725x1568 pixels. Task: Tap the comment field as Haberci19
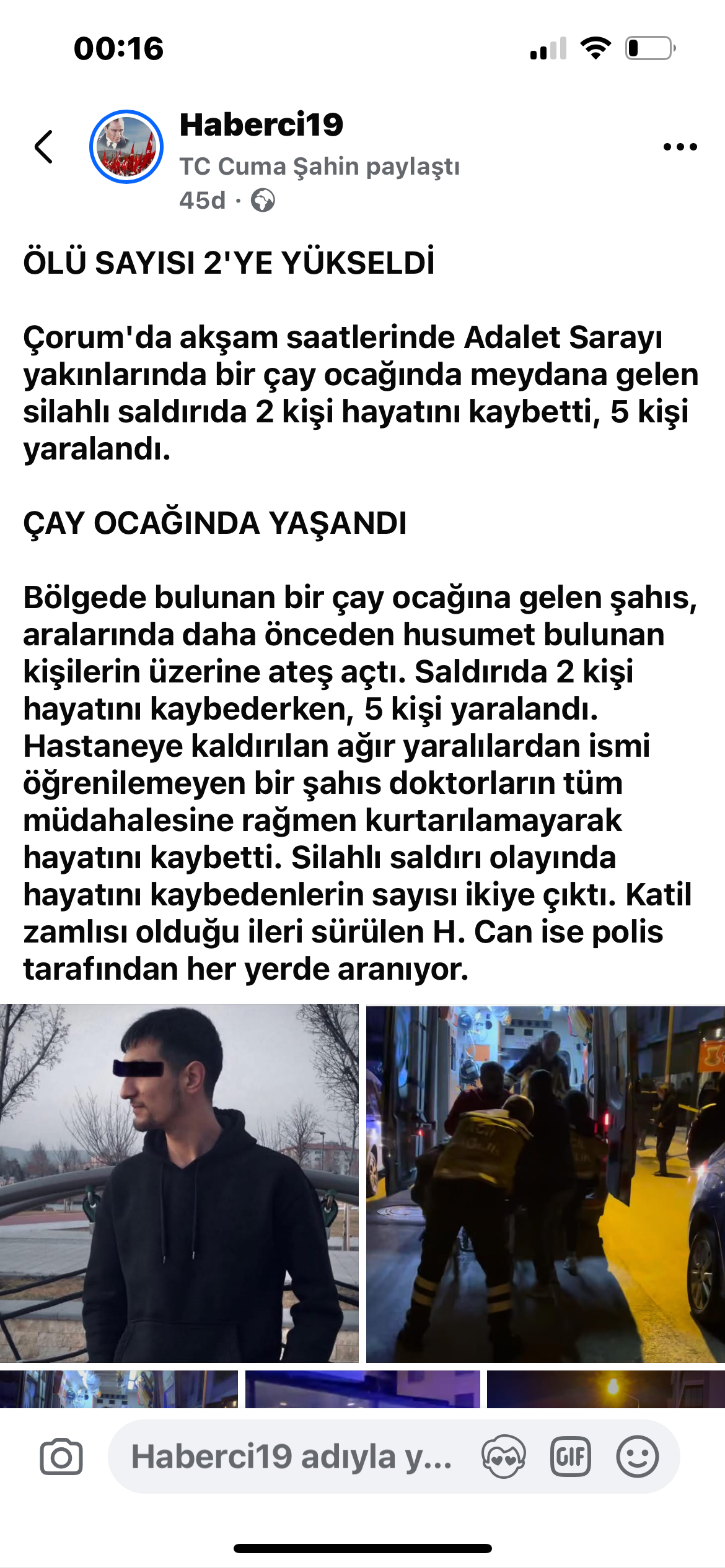coord(291,1457)
